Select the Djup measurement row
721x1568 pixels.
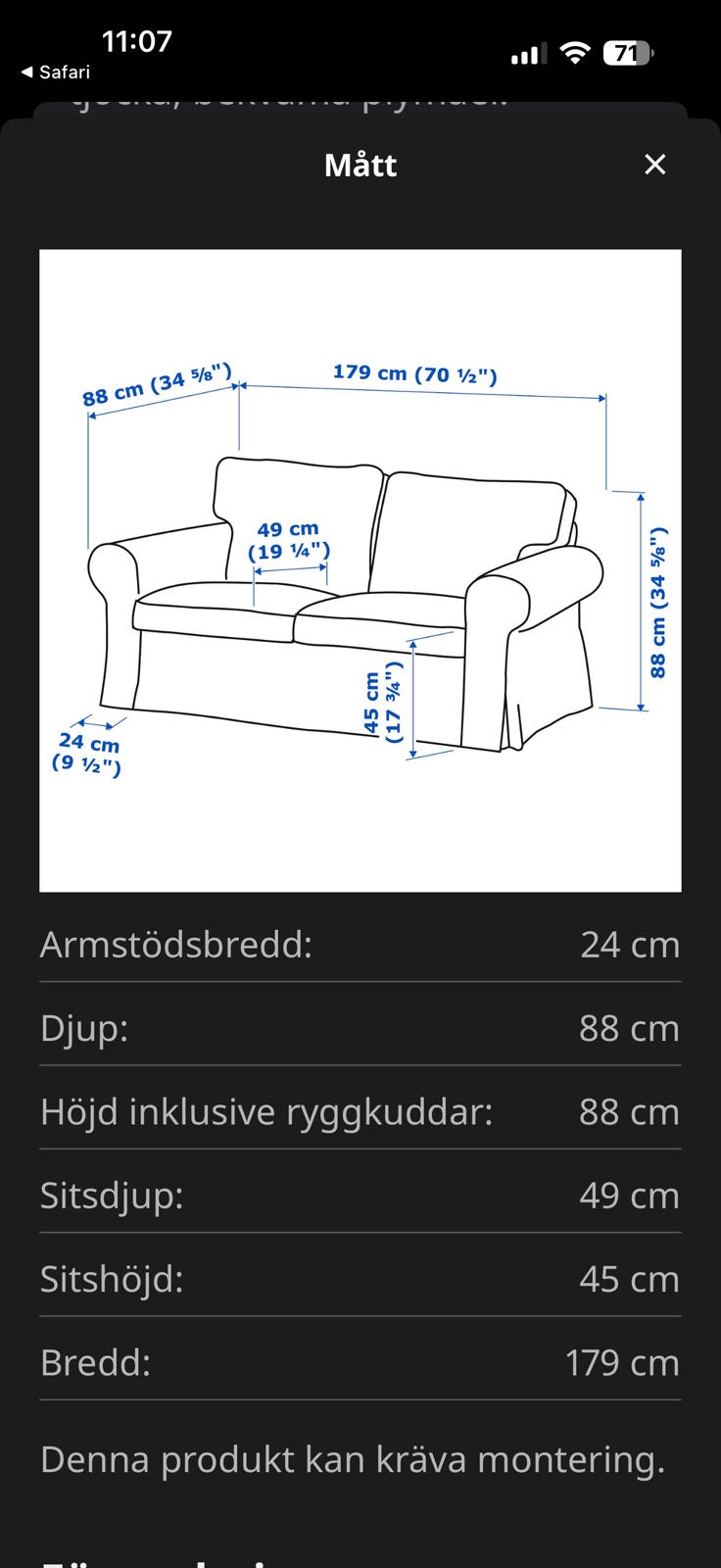pos(360,1028)
